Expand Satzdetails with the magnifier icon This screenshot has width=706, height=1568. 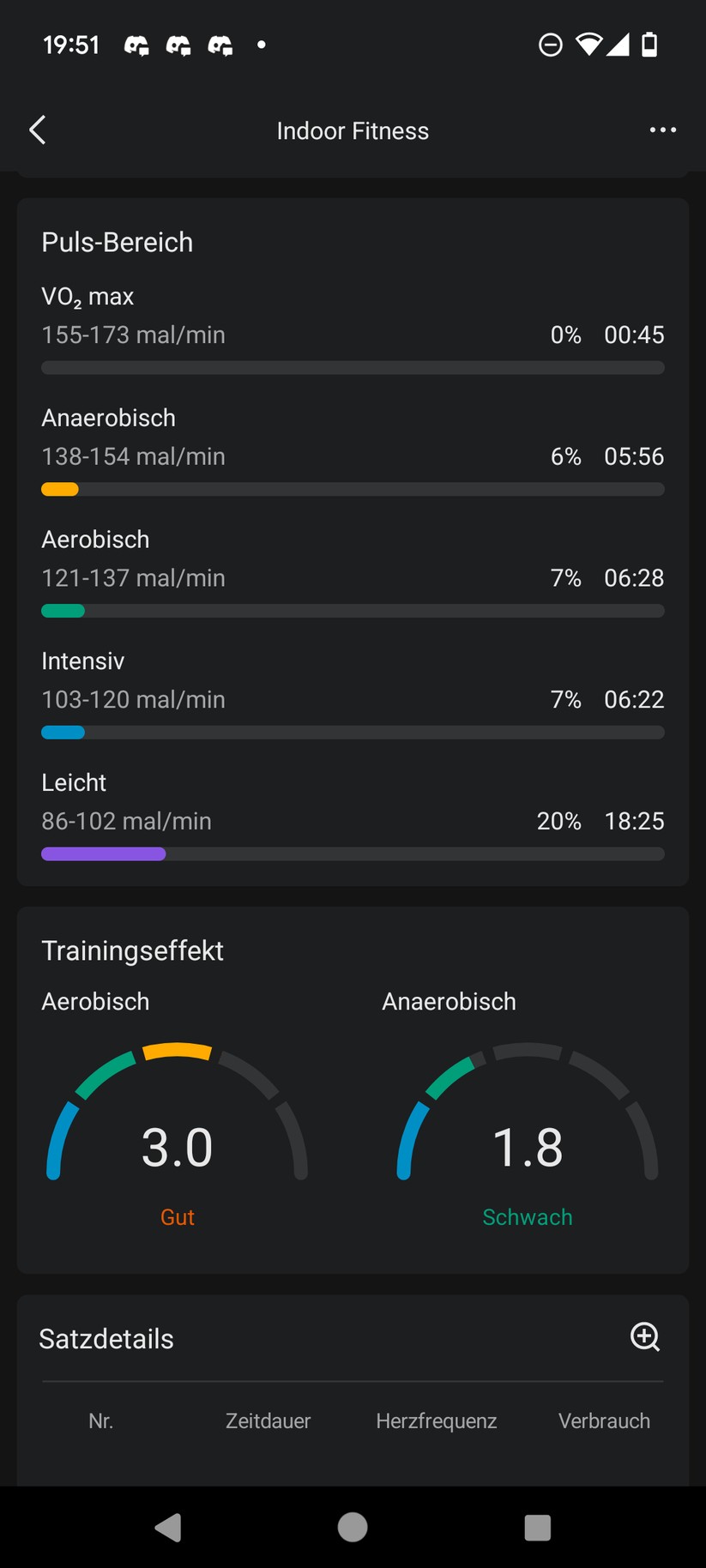[645, 1336]
